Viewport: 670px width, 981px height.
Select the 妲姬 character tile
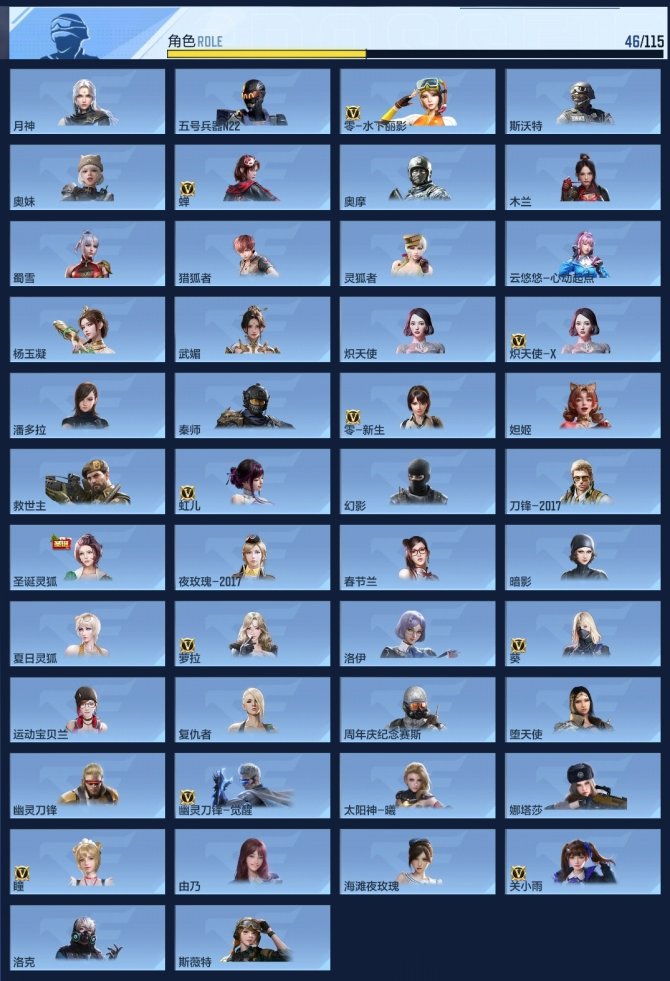pos(582,405)
